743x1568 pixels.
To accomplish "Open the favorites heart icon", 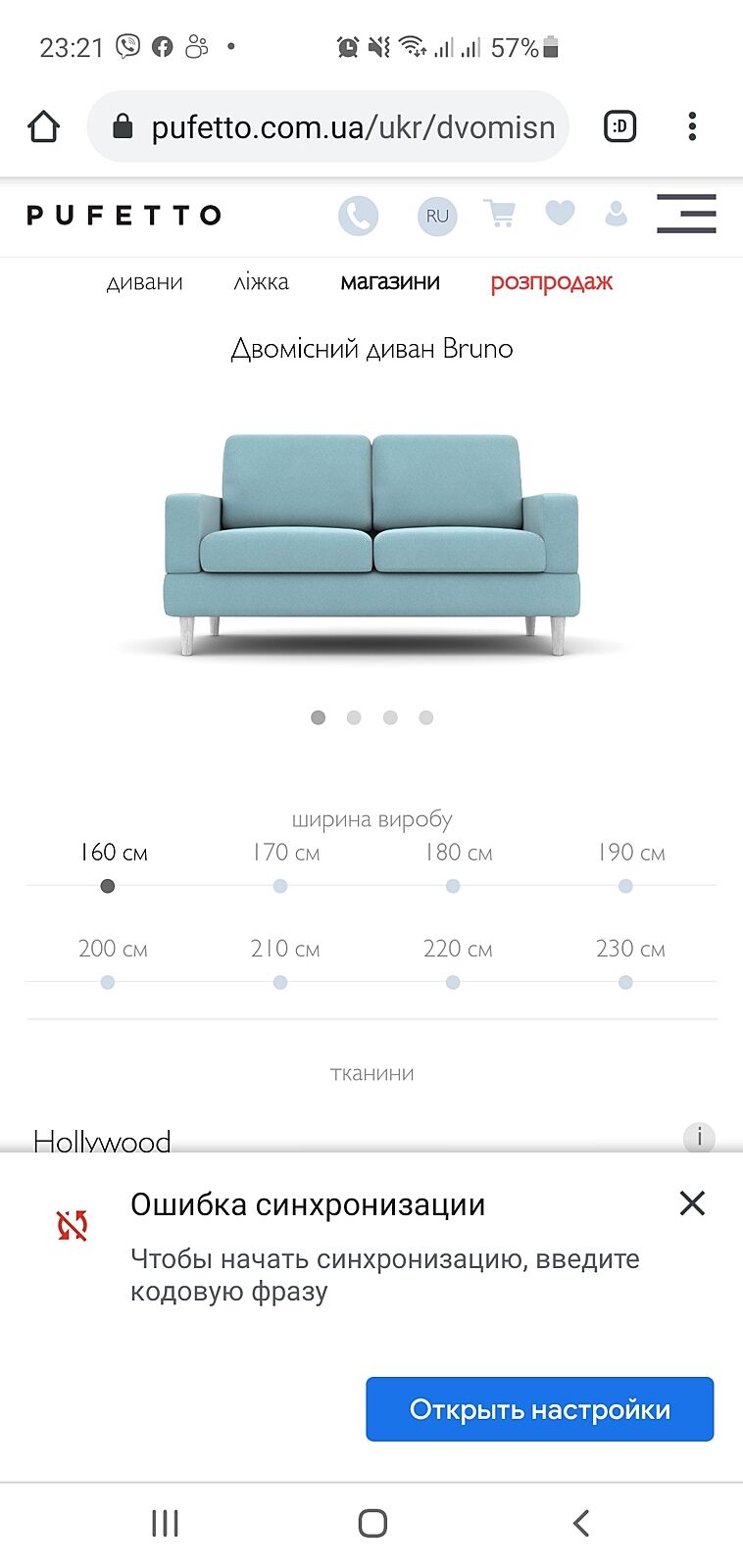I will click(x=560, y=213).
